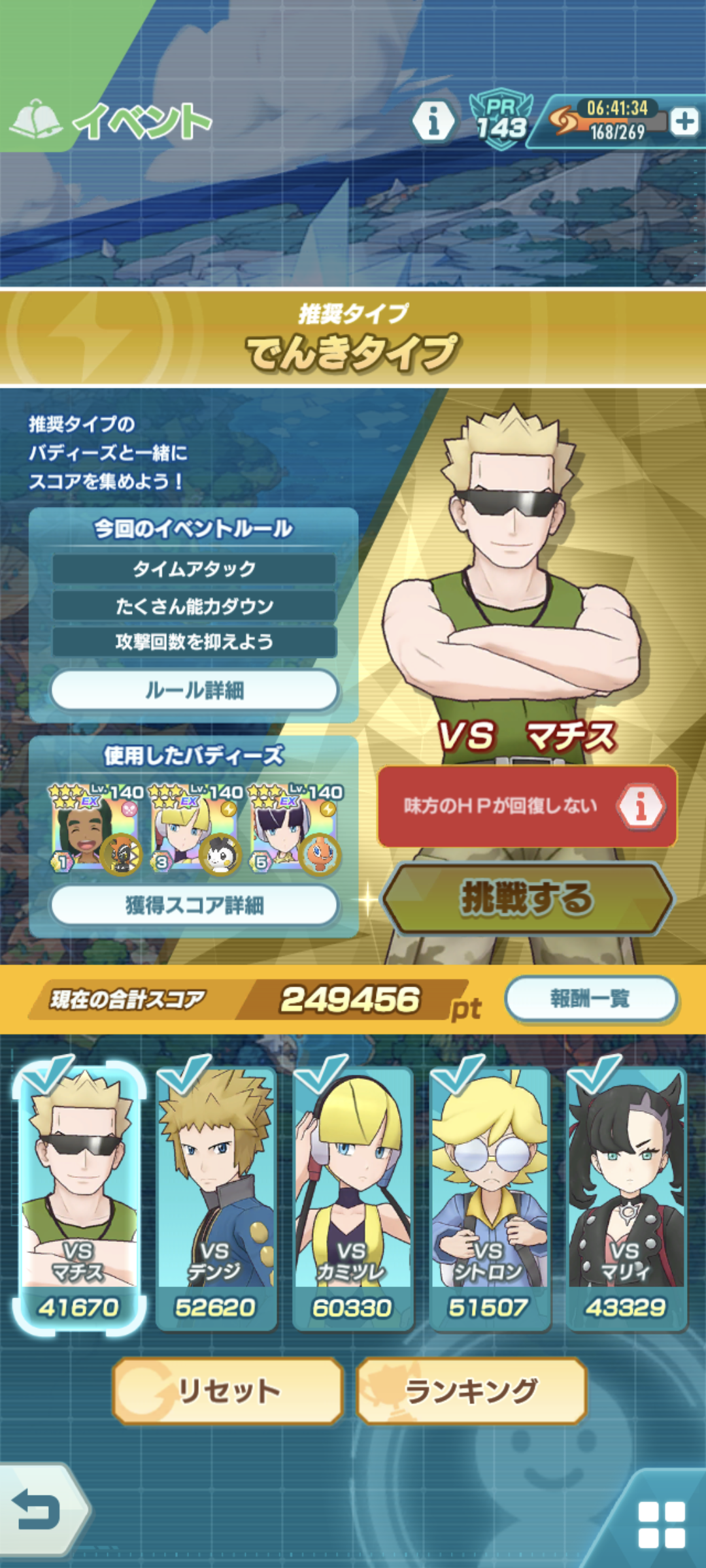Select the VS マリィ opponent card
The height and width of the screenshot is (1568, 706).
(x=626, y=1194)
